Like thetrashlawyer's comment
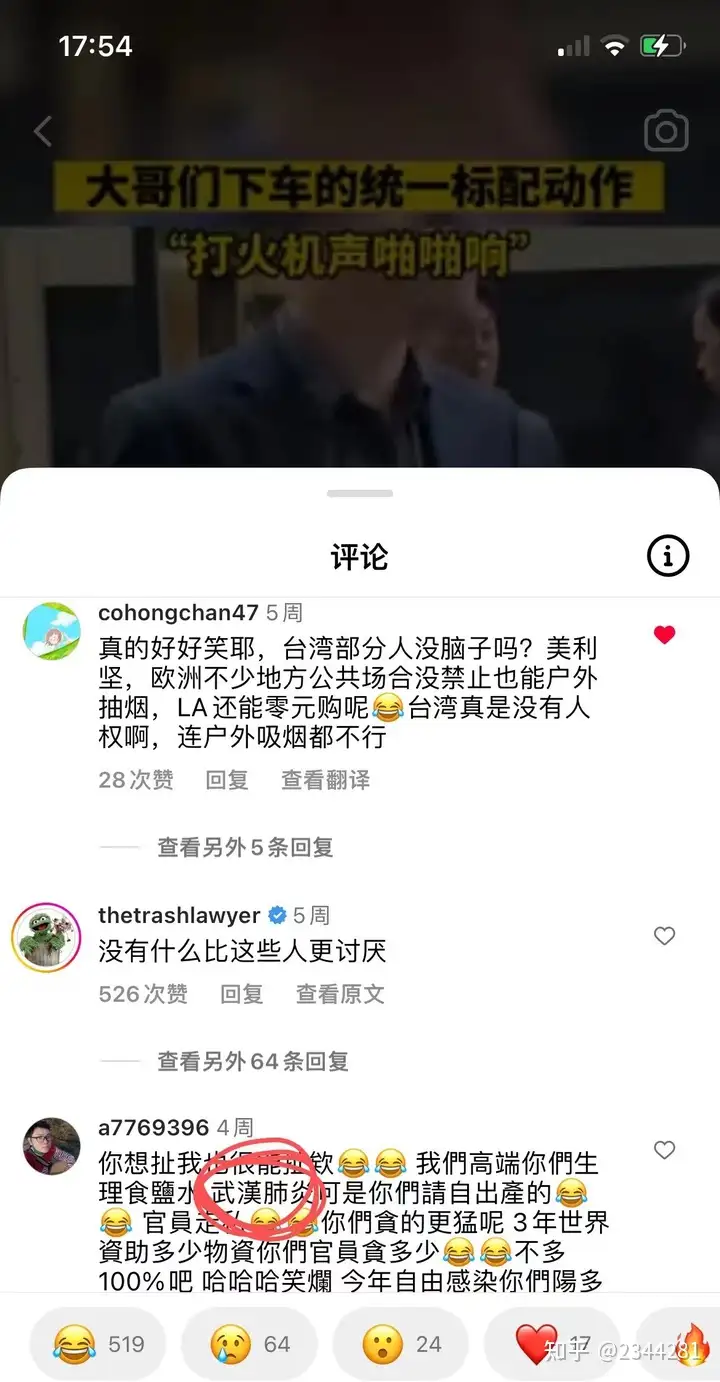The height and width of the screenshot is (1382, 720). point(664,936)
